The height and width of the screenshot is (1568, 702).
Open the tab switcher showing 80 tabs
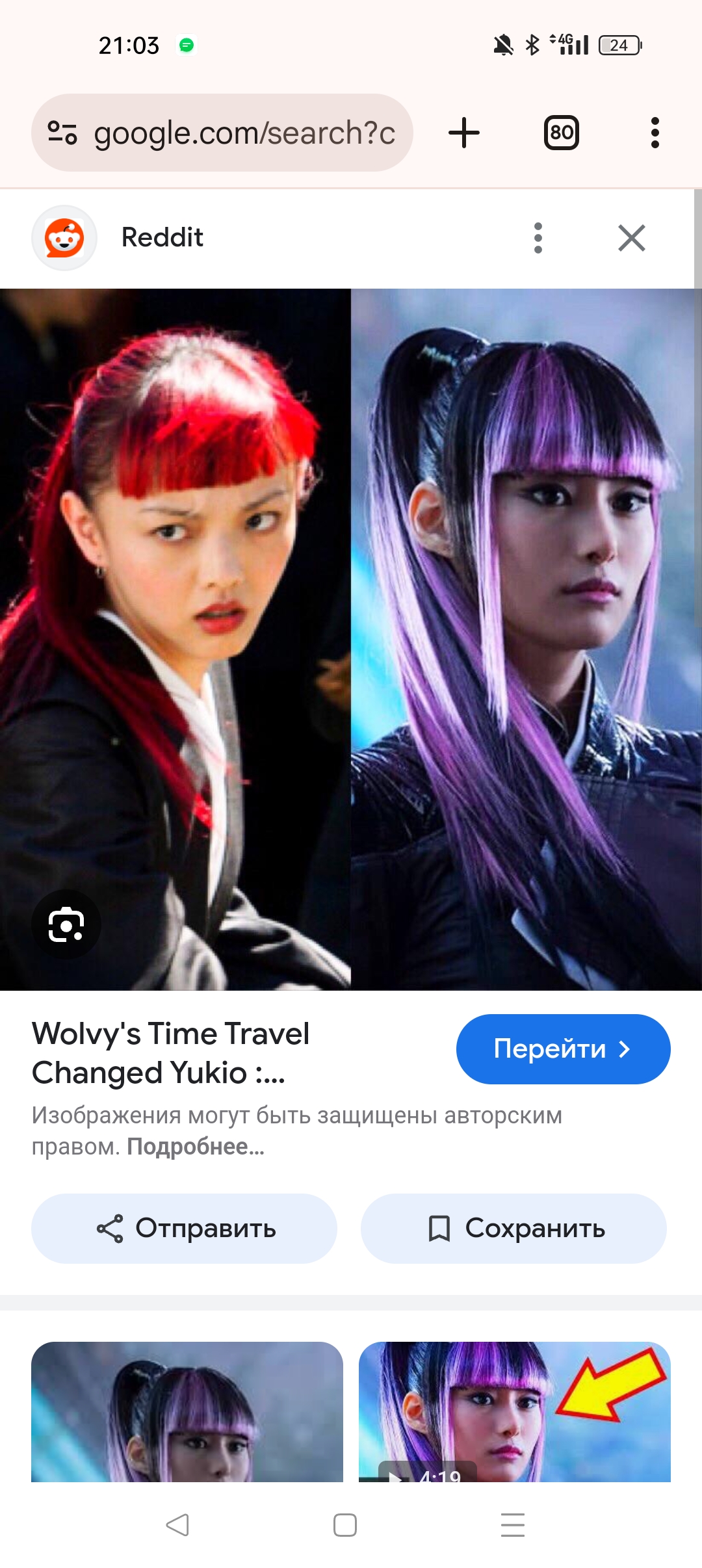pos(561,133)
